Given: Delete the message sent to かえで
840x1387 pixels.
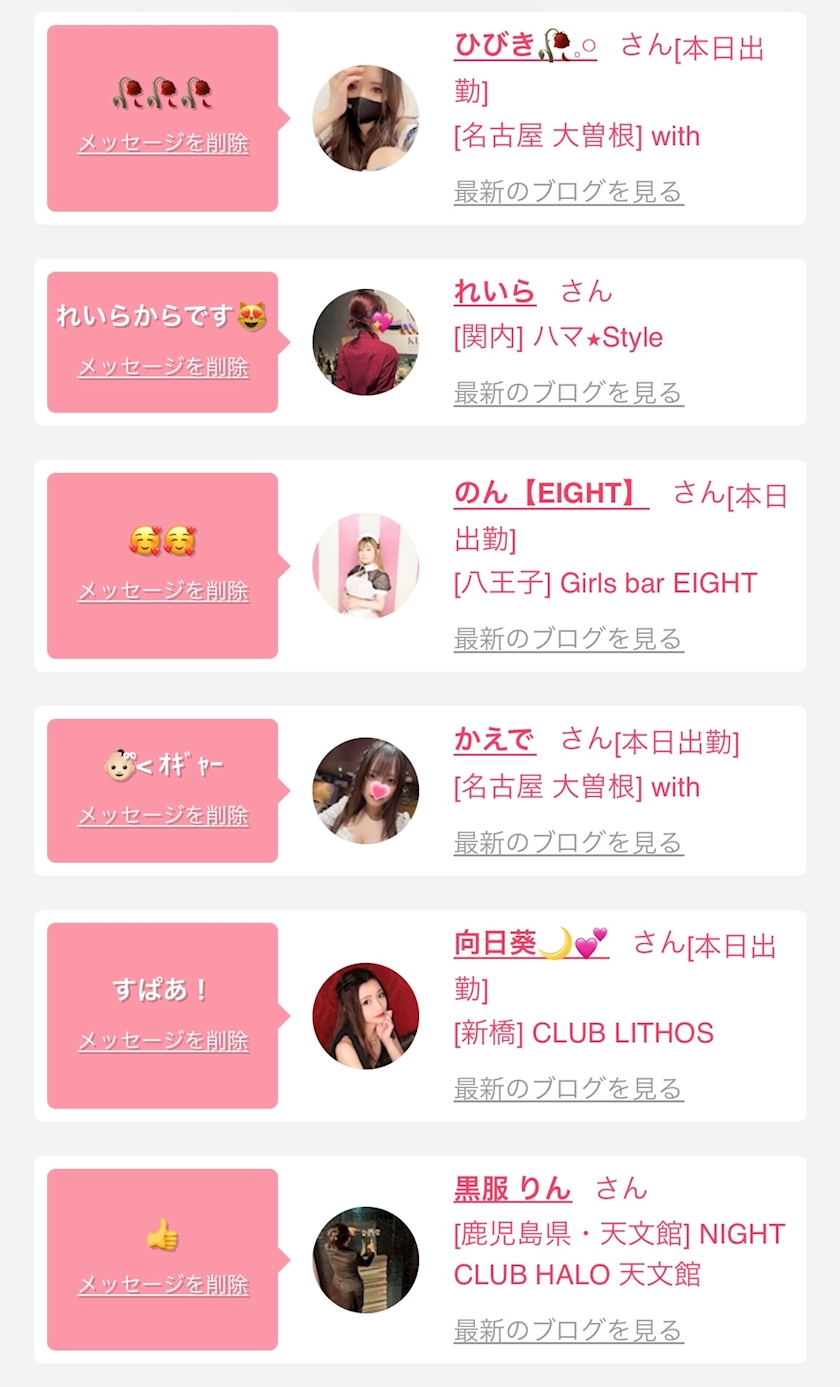Looking at the screenshot, I should click(163, 815).
